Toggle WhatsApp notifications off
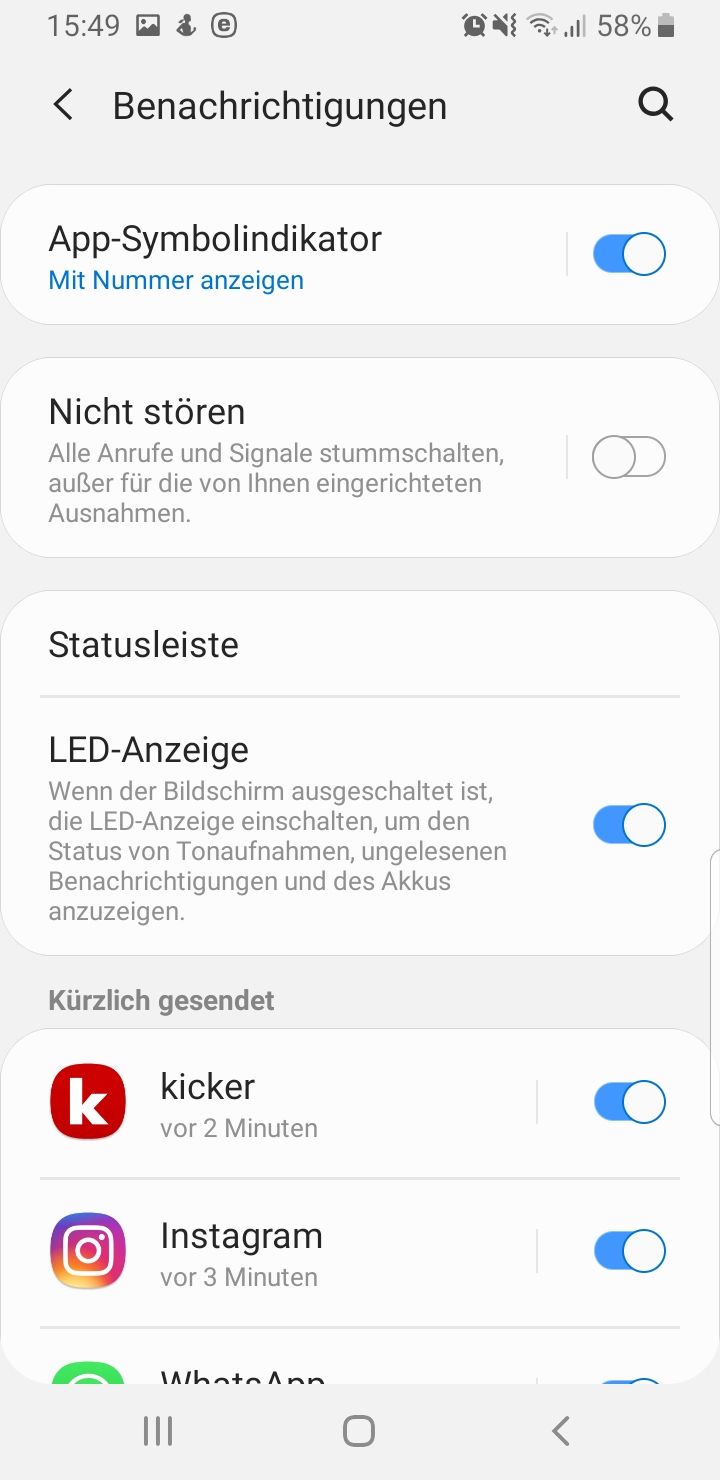The height and width of the screenshot is (1480, 720). point(629,1380)
